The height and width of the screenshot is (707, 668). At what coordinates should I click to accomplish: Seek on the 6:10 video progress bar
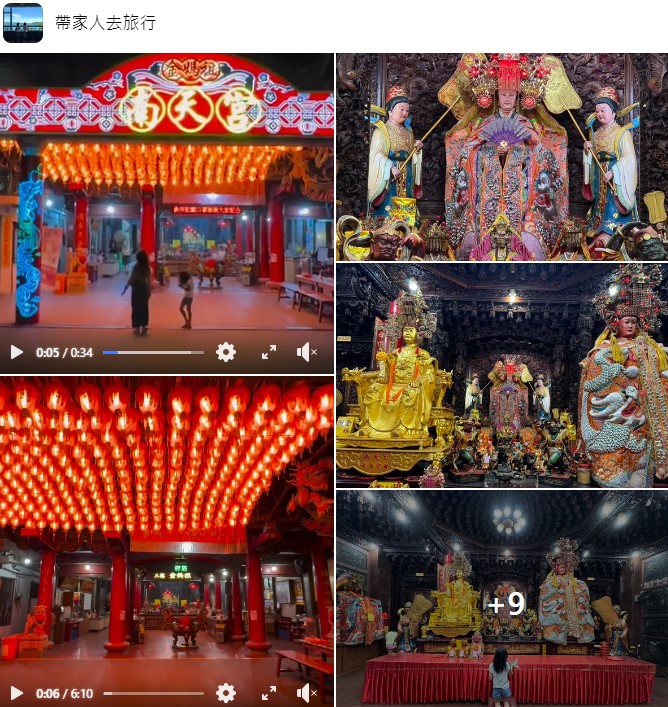tap(152, 693)
